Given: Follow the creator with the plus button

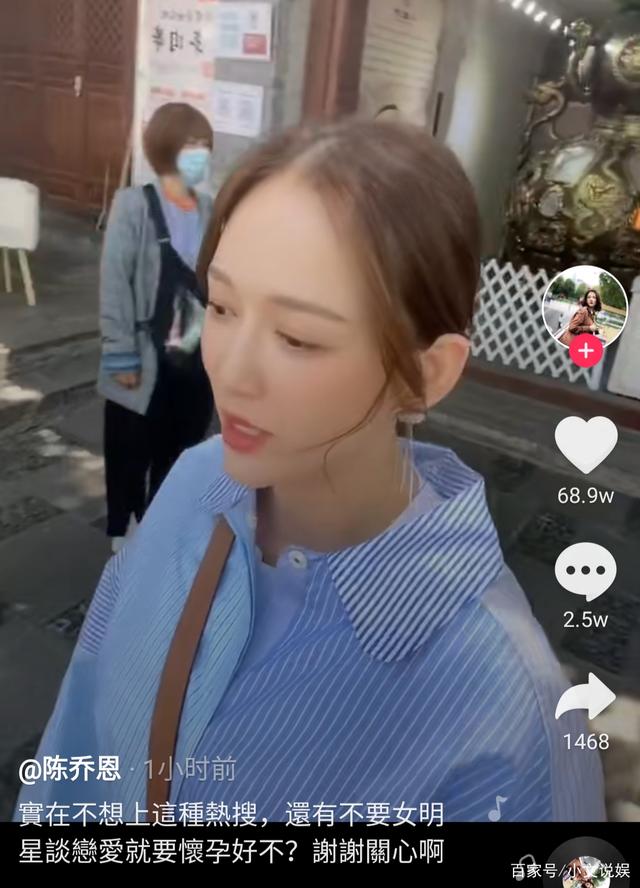Looking at the screenshot, I should click(x=586, y=349).
